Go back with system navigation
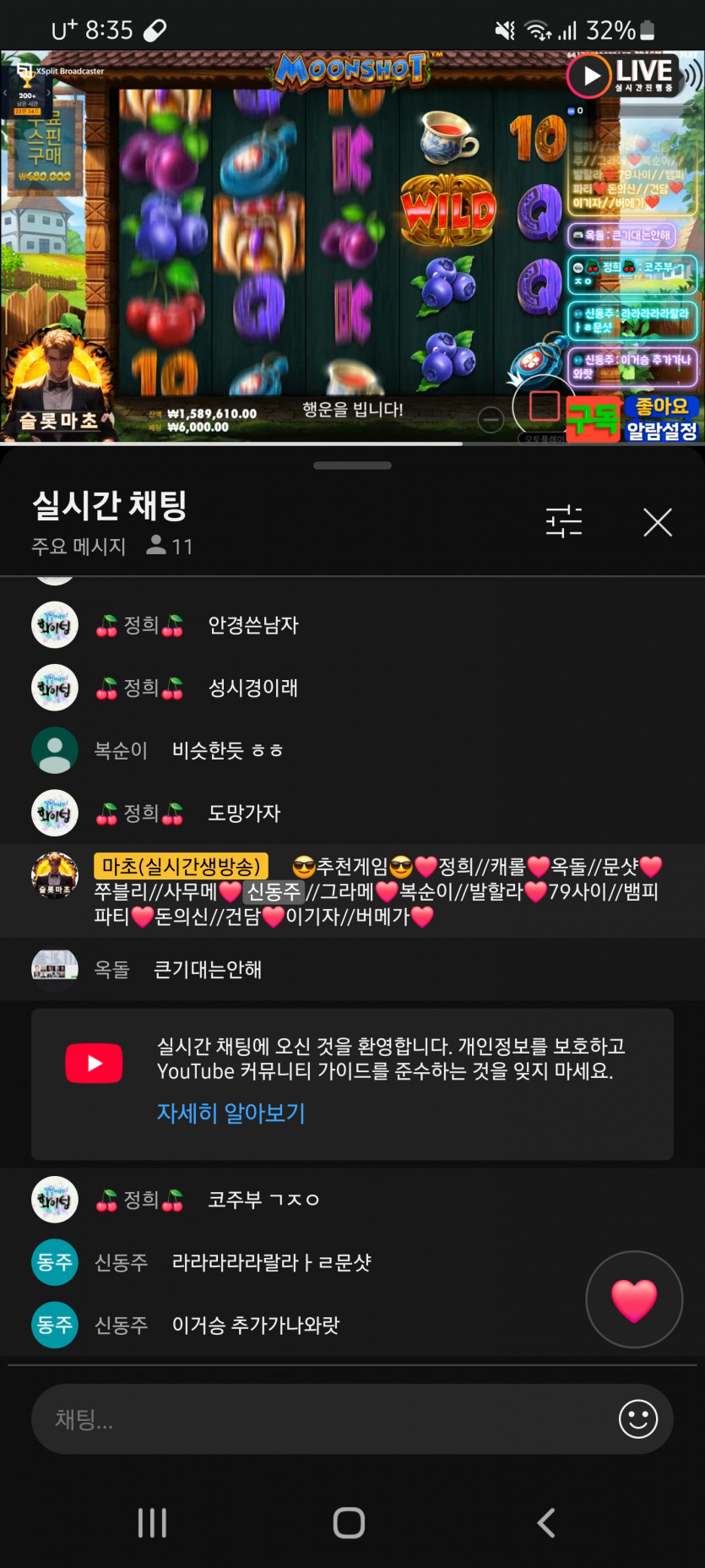This screenshot has width=705, height=1568. [546, 1522]
